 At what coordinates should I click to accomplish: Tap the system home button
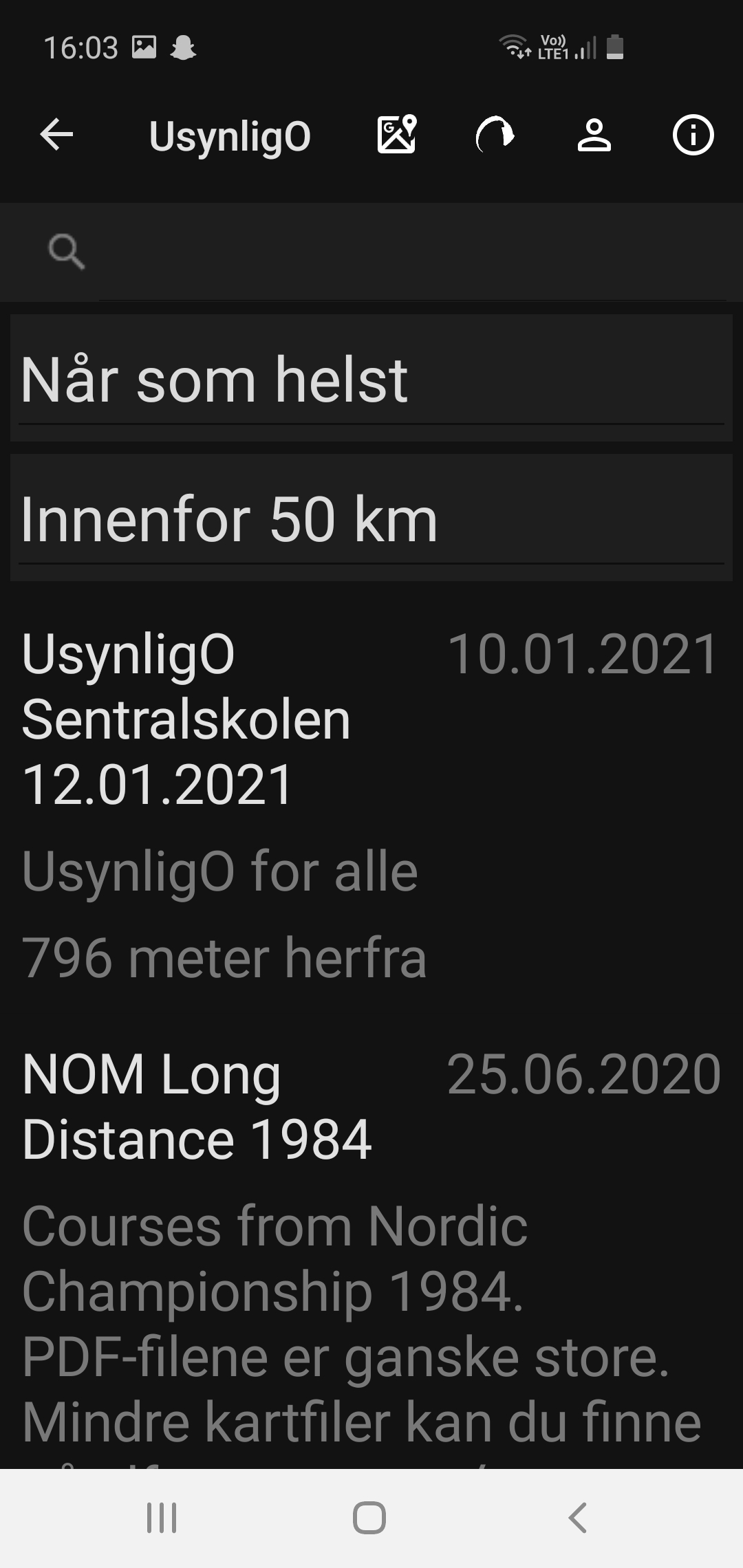(369, 1518)
